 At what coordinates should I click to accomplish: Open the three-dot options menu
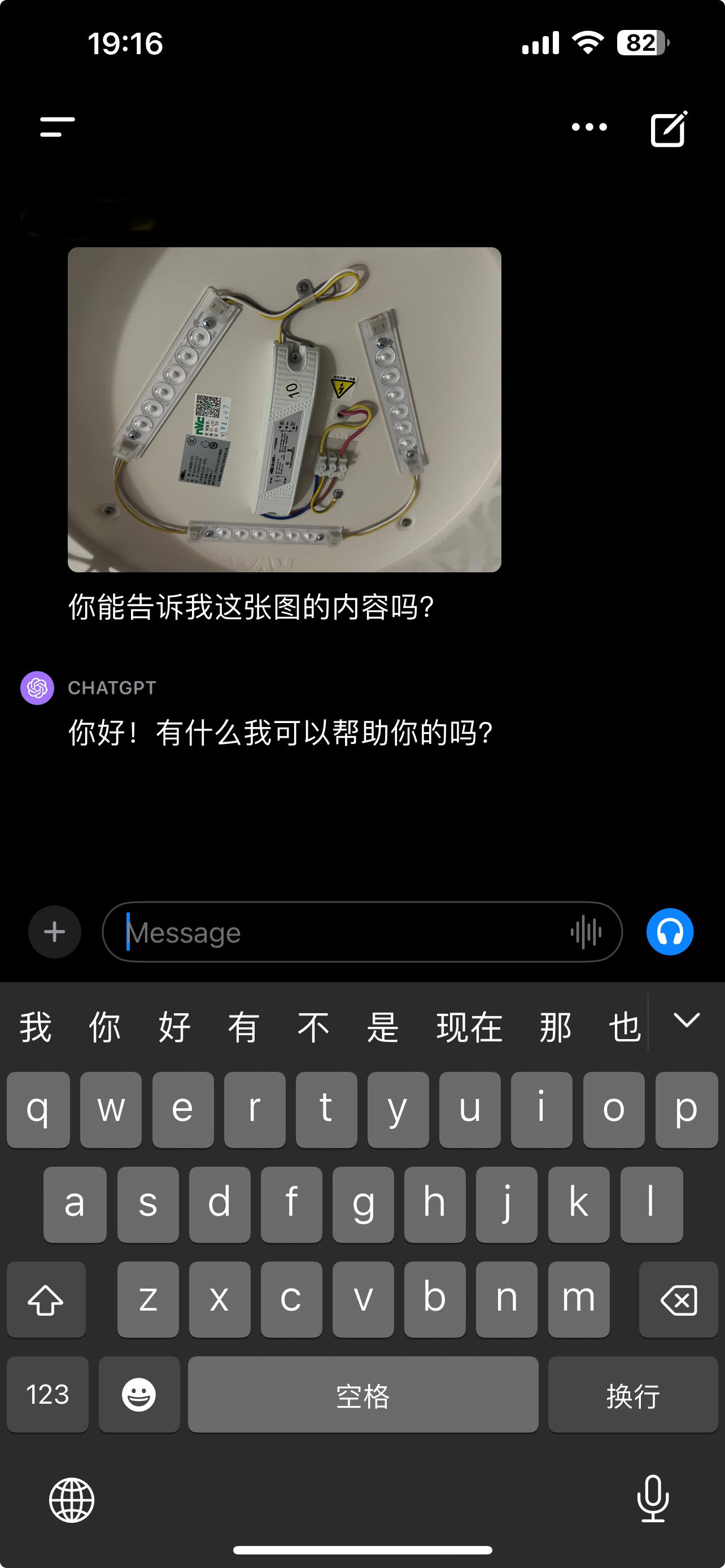(x=589, y=127)
